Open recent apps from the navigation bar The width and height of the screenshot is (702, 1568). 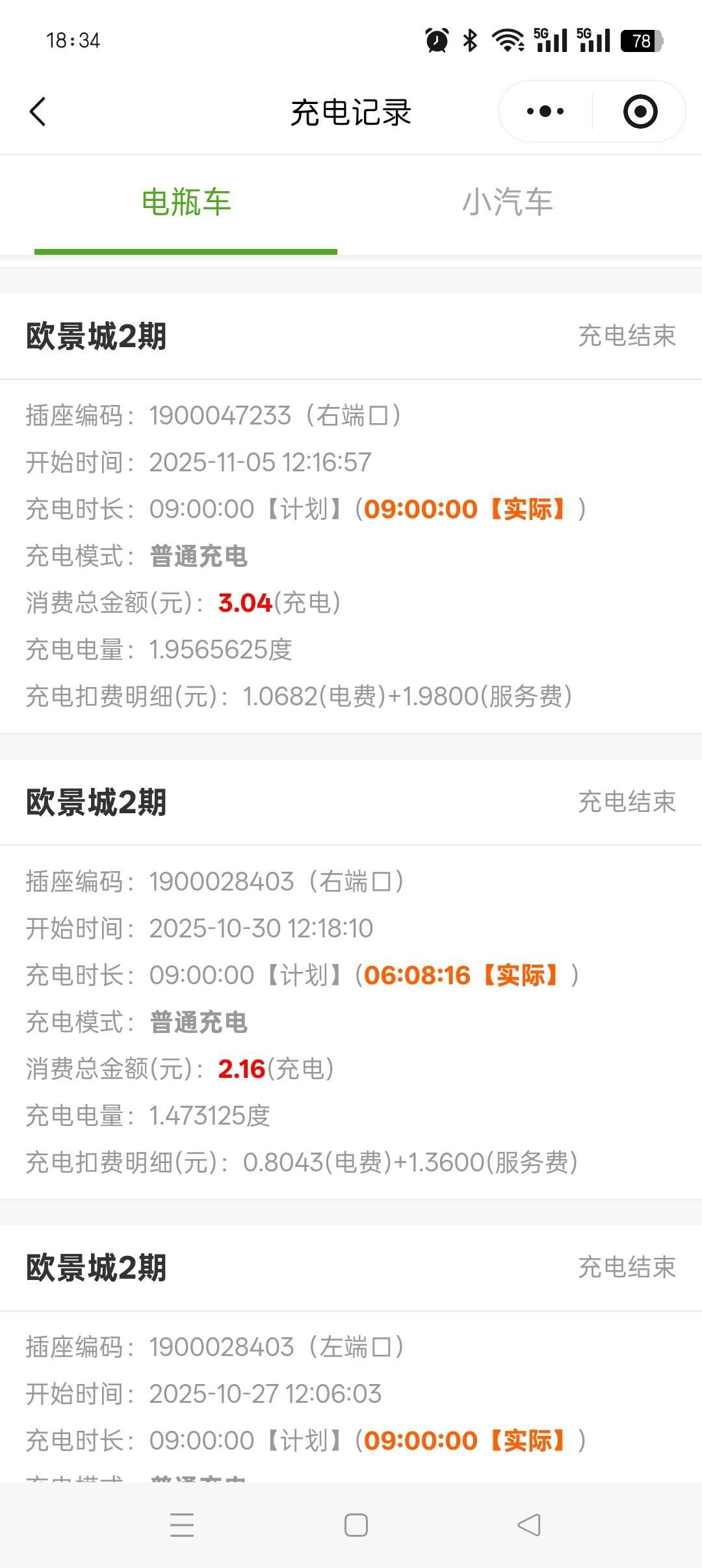point(182,1525)
